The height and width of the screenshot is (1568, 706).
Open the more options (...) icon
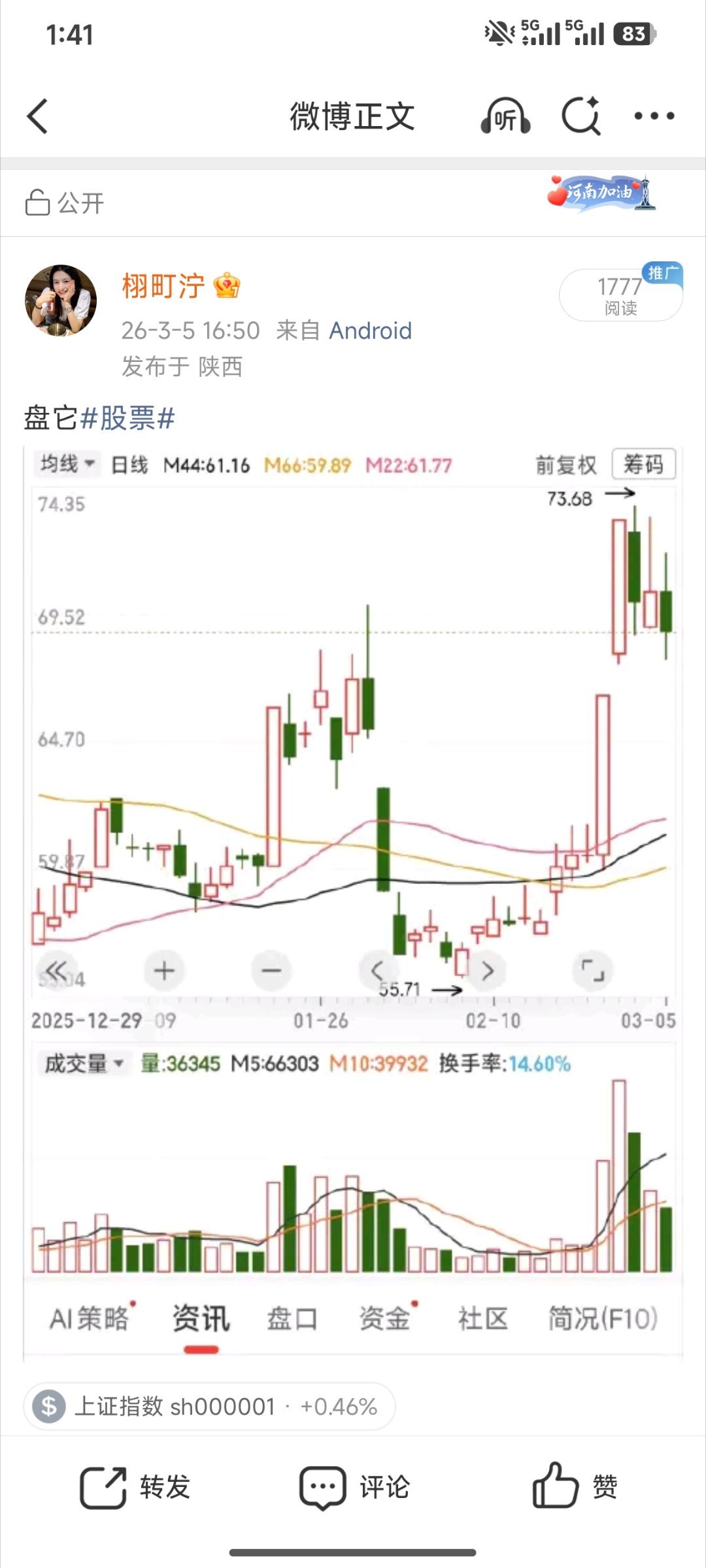click(x=654, y=116)
